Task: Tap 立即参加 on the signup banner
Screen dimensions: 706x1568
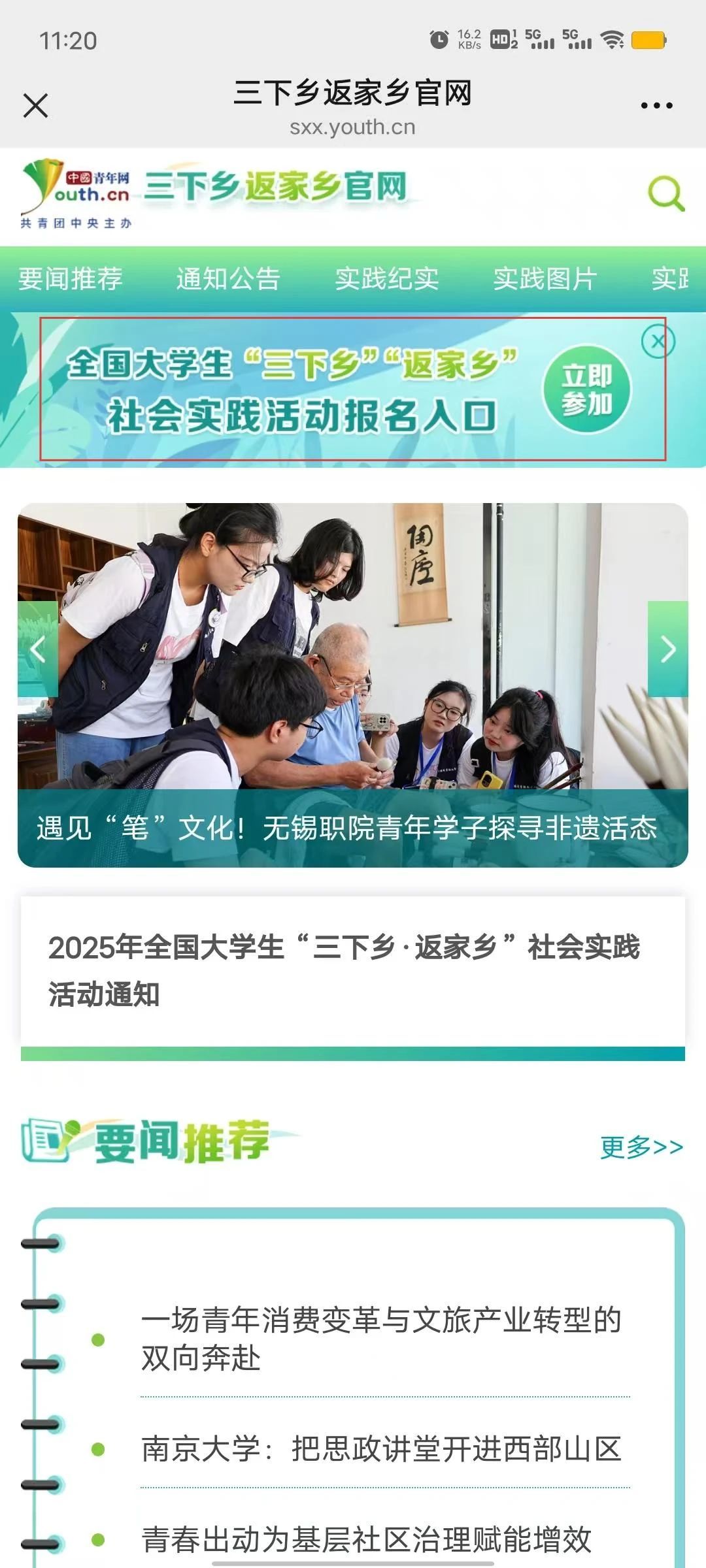Action: point(586,390)
